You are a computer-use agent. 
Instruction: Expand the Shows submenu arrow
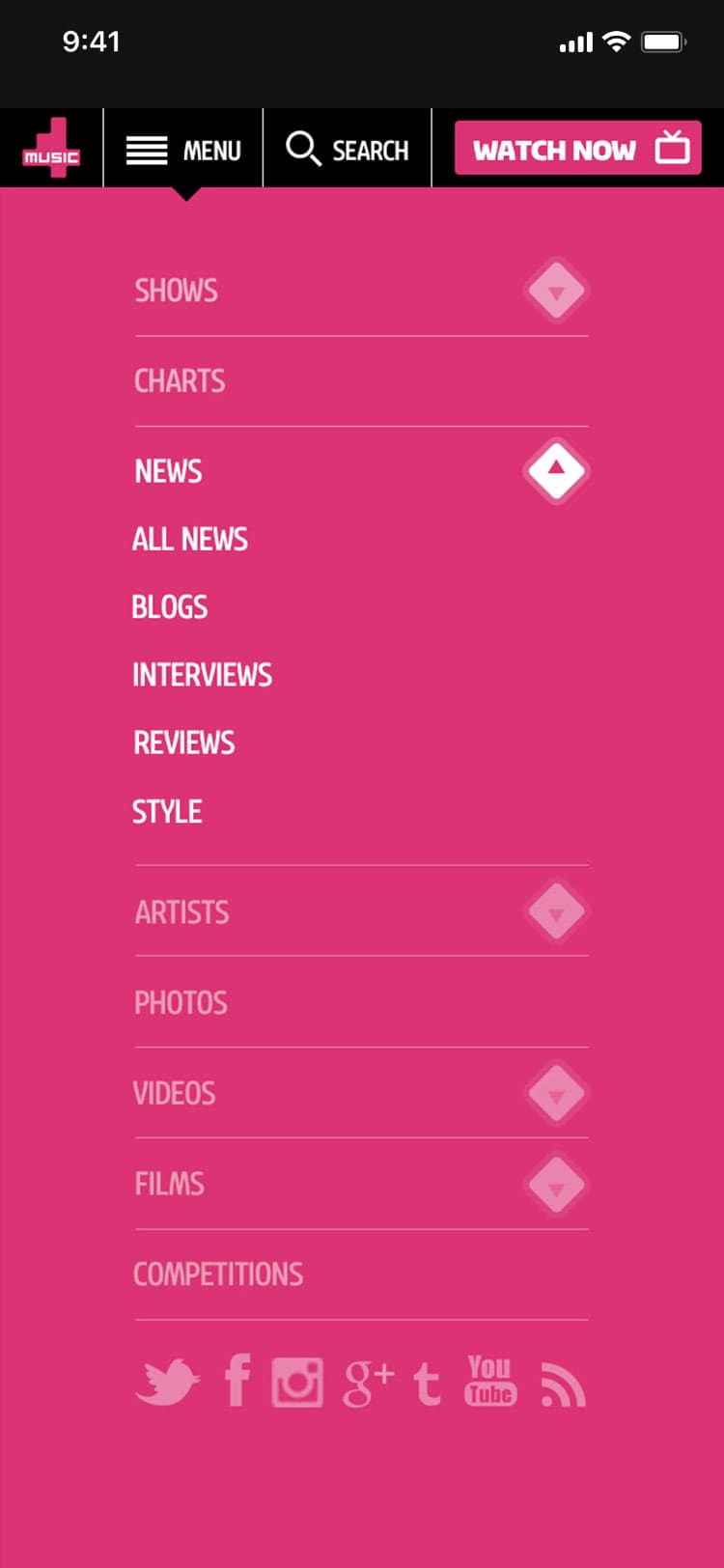click(x=556, y=290)
